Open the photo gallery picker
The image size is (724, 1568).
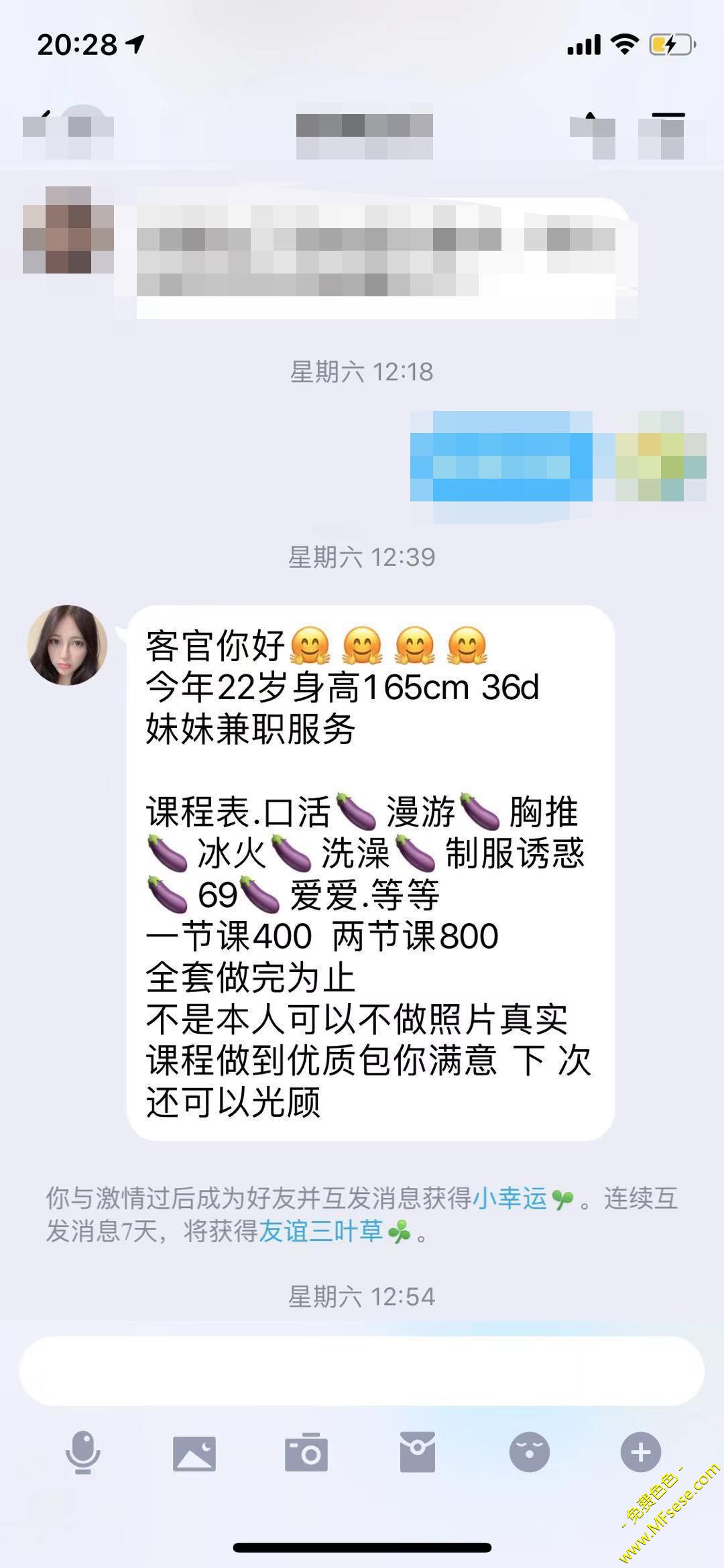coord(194,1453)
